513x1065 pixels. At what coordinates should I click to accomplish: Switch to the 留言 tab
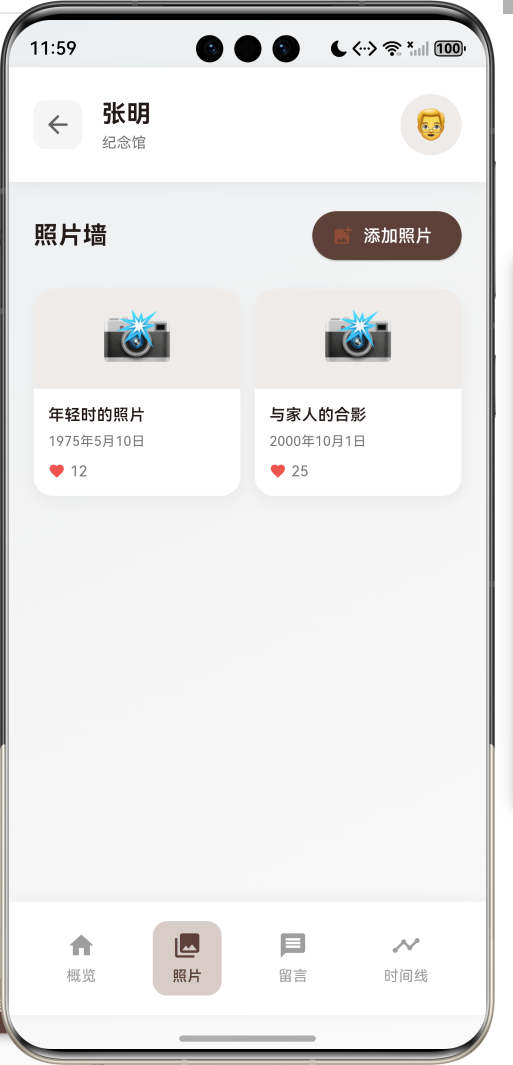tap(293, 958)
